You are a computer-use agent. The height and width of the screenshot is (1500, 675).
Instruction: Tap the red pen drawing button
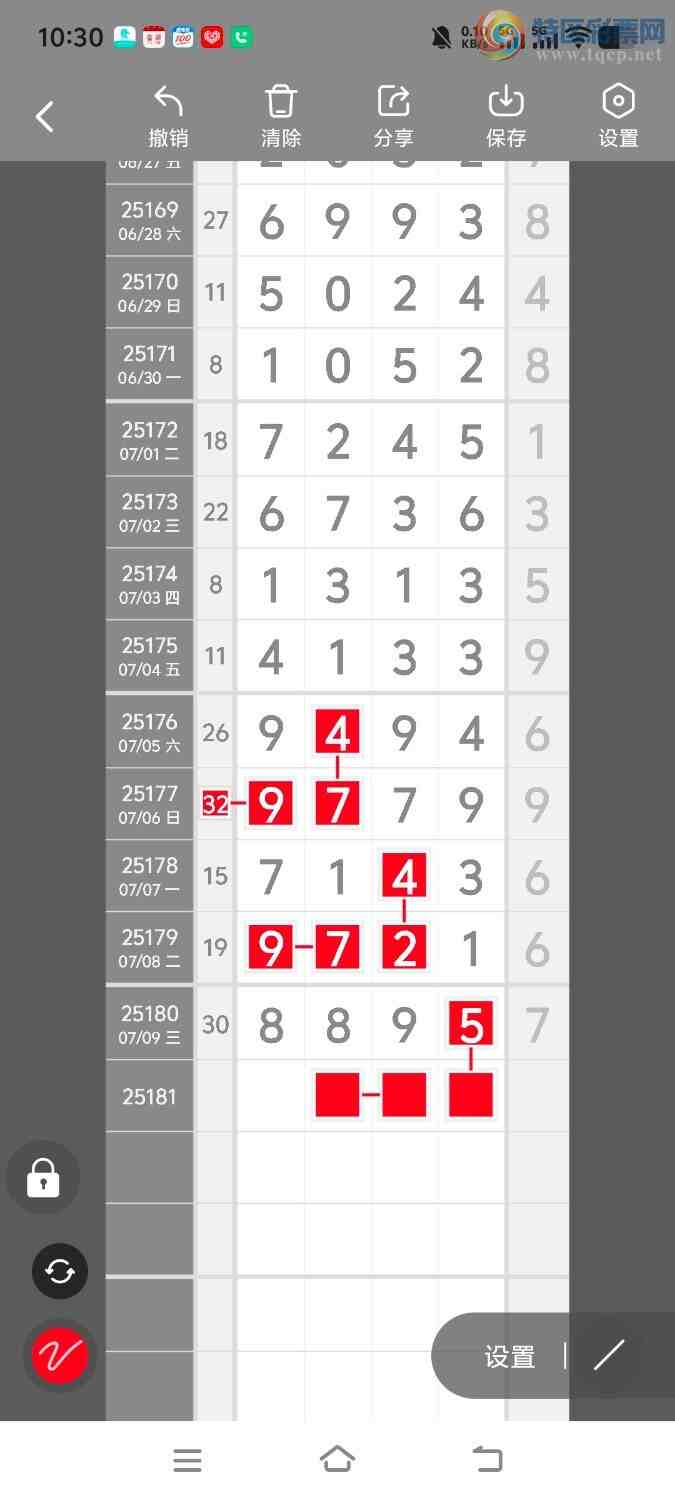(x=60, y=1356)
